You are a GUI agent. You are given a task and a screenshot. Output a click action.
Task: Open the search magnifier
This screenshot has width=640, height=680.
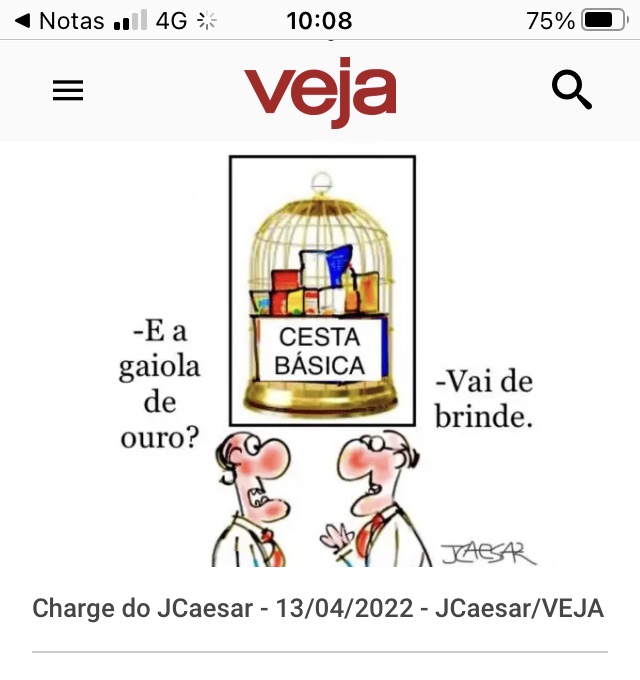click(571, 91)
